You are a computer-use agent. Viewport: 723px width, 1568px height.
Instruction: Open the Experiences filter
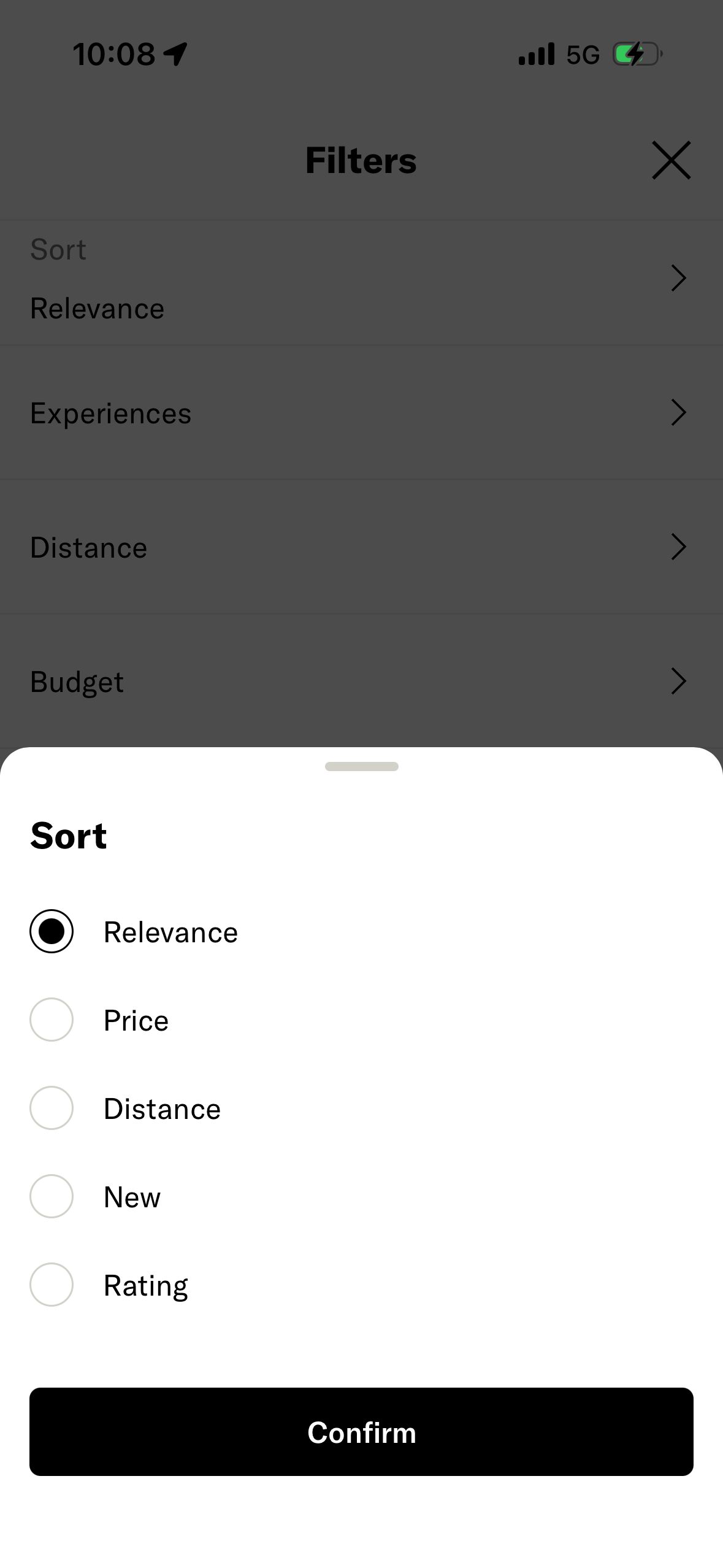point(361,412)
